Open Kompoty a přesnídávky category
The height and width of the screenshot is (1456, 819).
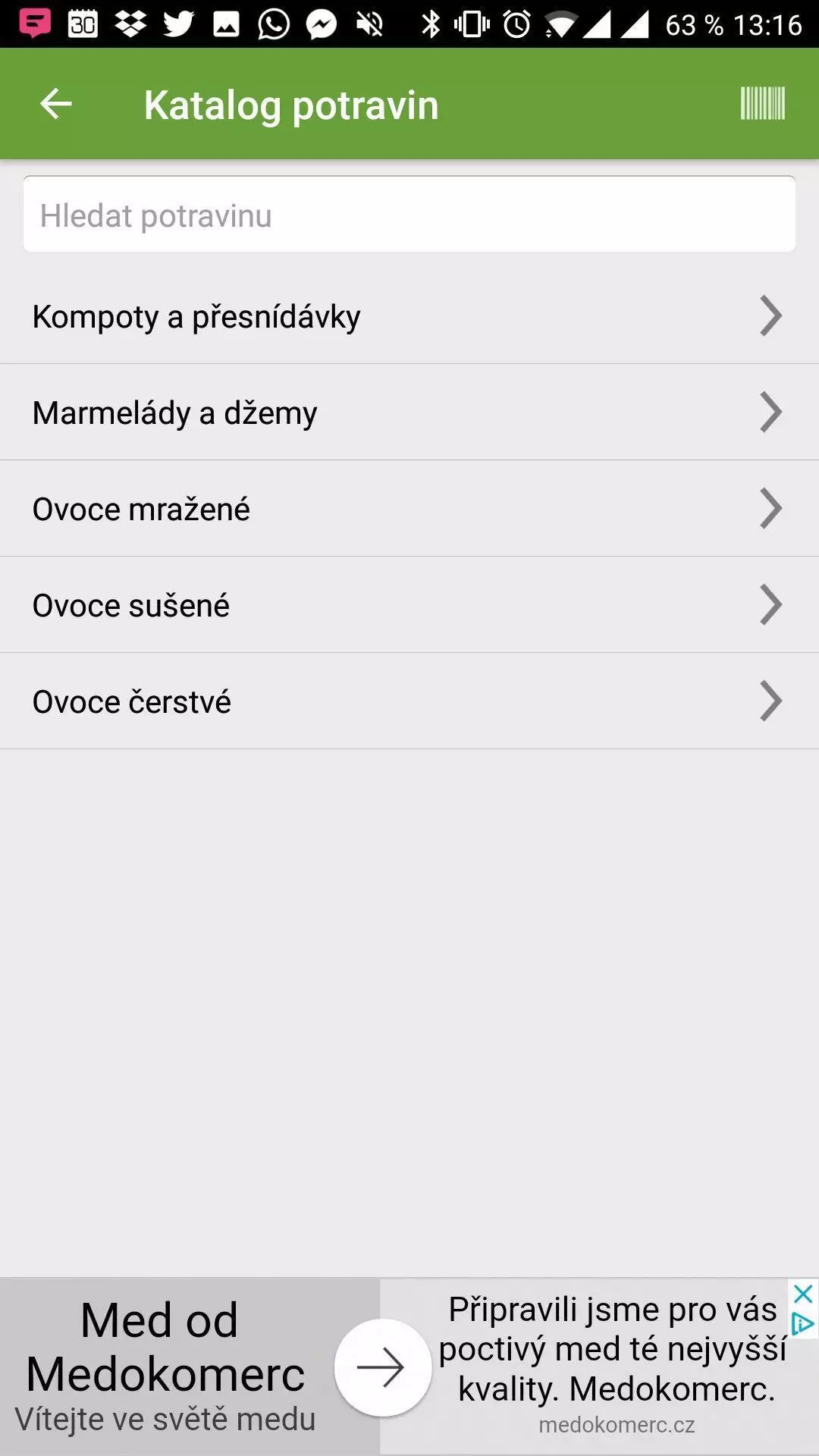[x=409, y=316]
